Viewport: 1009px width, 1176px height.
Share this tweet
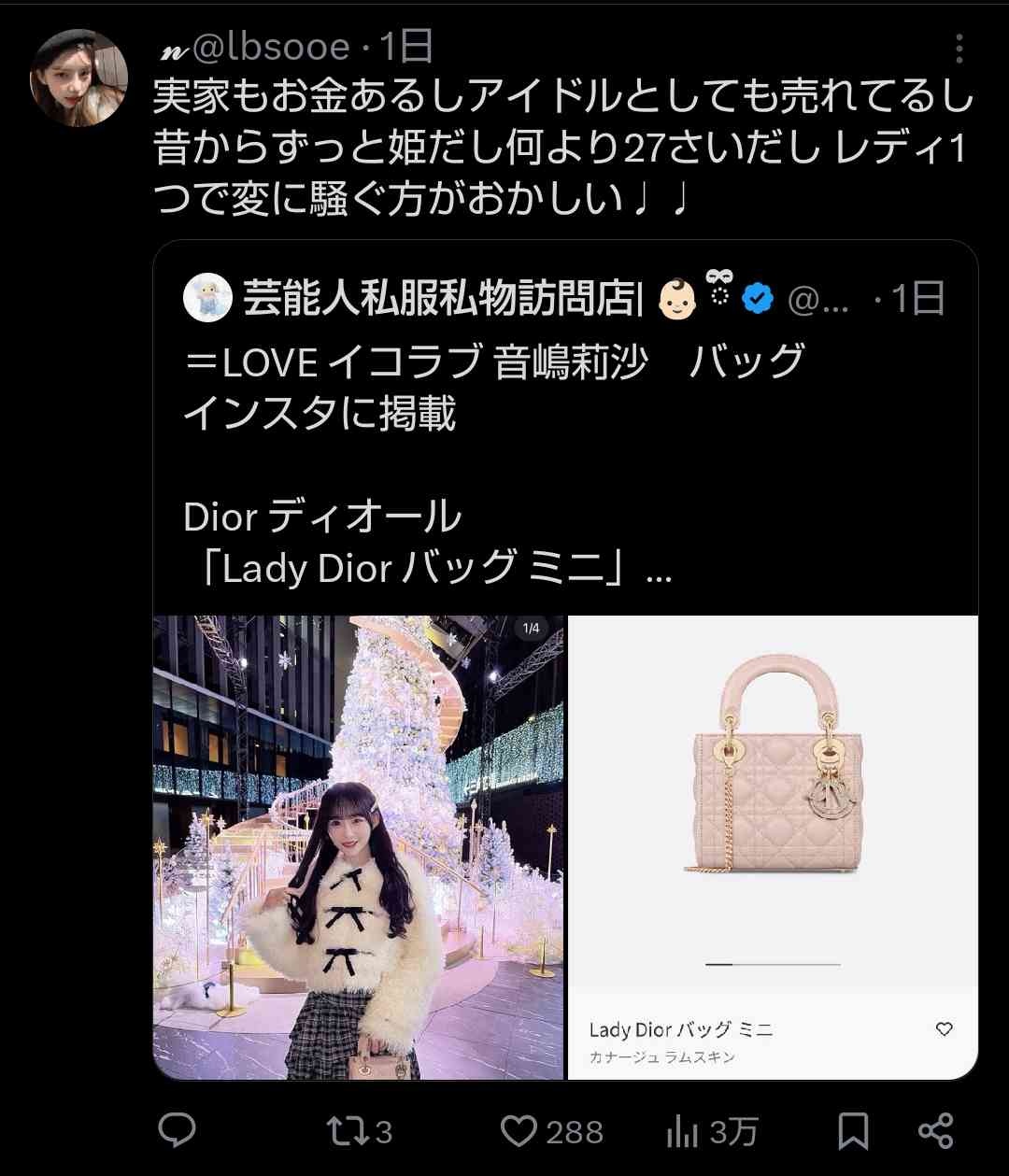935,1131
